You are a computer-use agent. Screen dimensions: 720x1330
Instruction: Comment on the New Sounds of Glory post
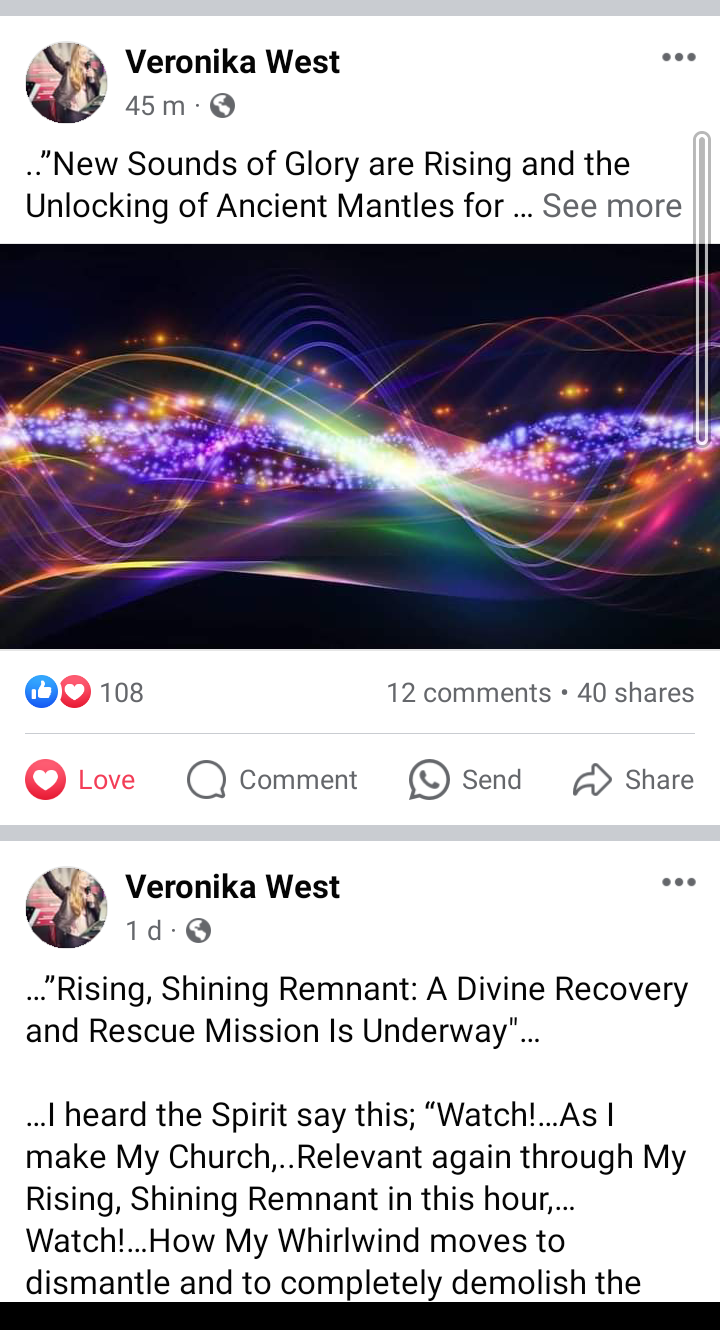tap(272, 780)
